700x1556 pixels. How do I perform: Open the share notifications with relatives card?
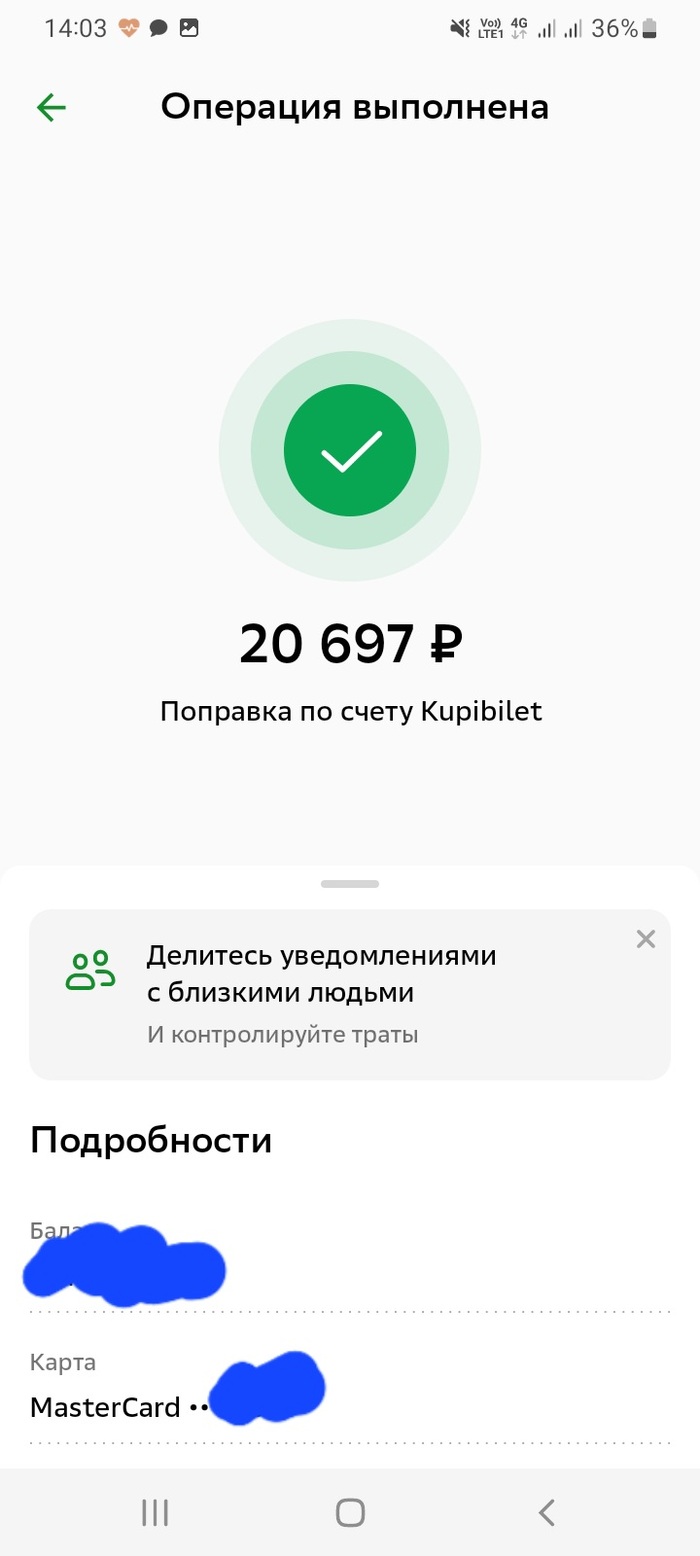pyautogui.click(x=350, y=994)
